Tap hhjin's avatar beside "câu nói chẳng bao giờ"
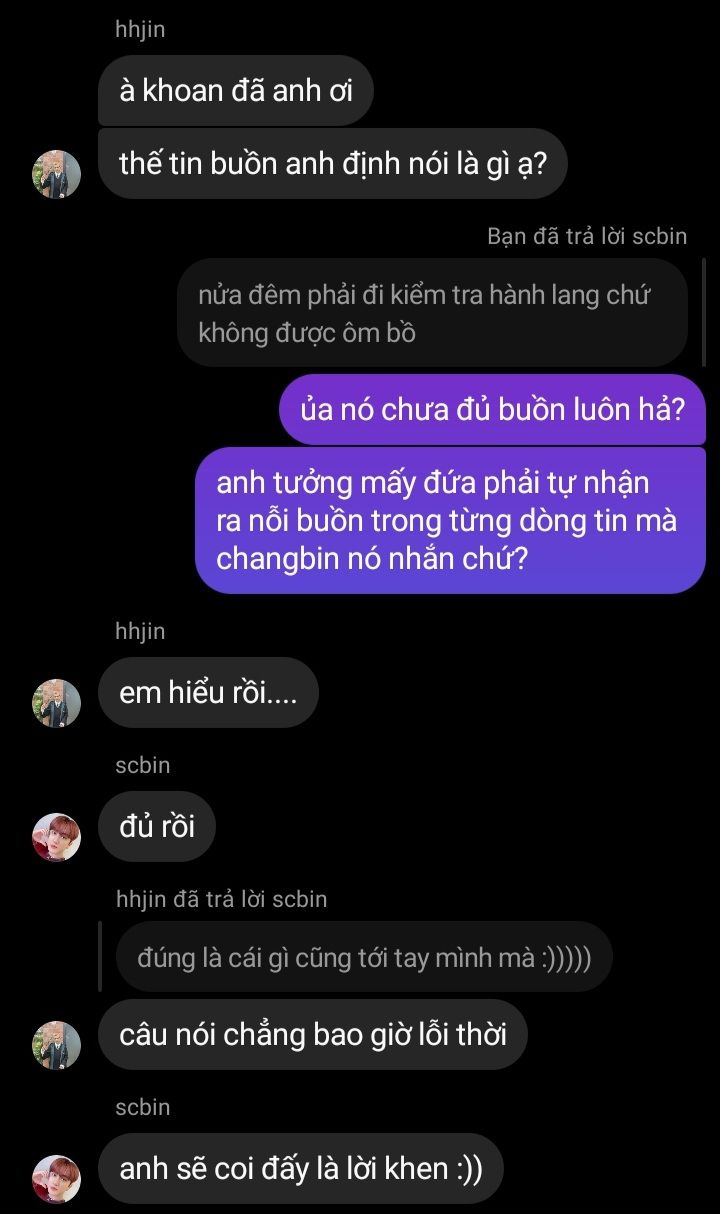 [57, 1045]
